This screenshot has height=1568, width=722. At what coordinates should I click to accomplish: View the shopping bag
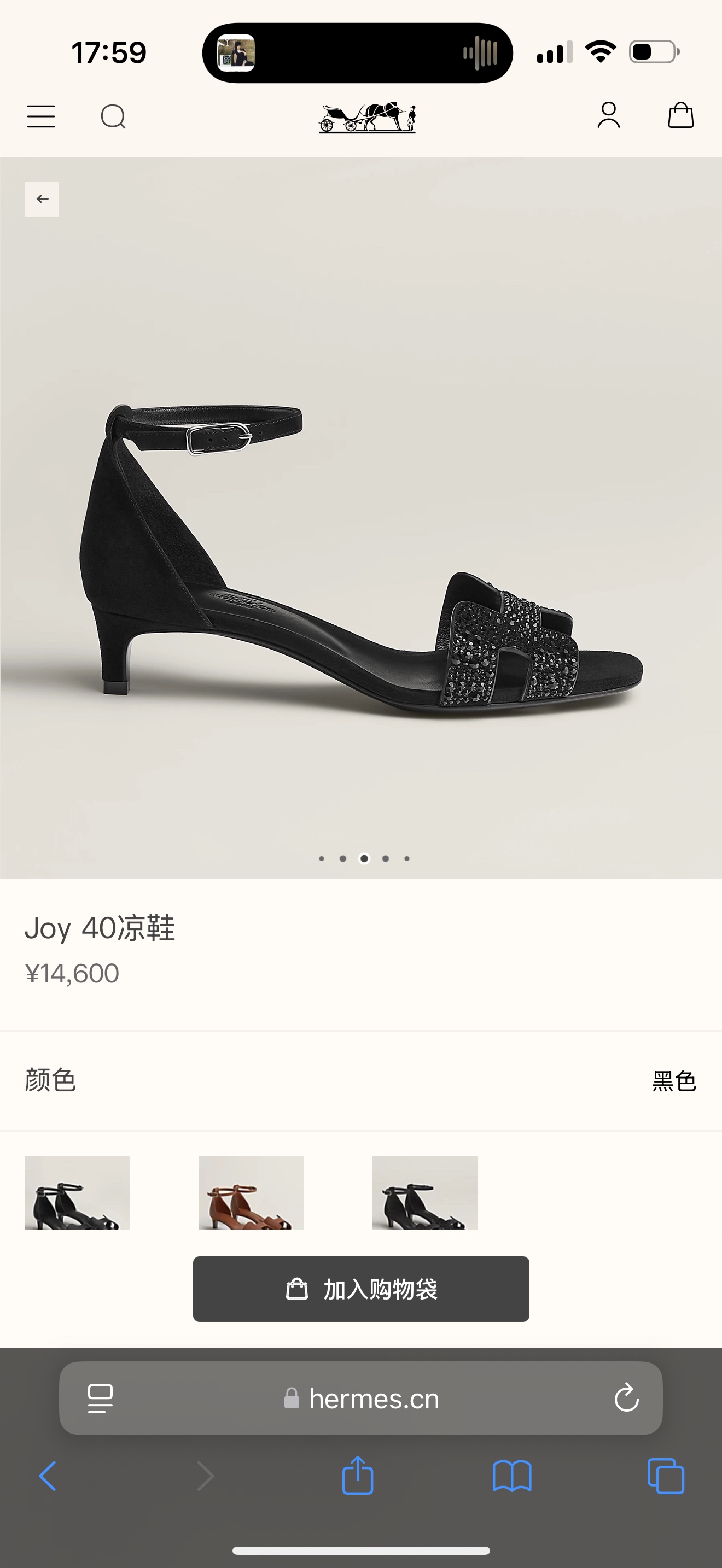(x=680, y=116)
